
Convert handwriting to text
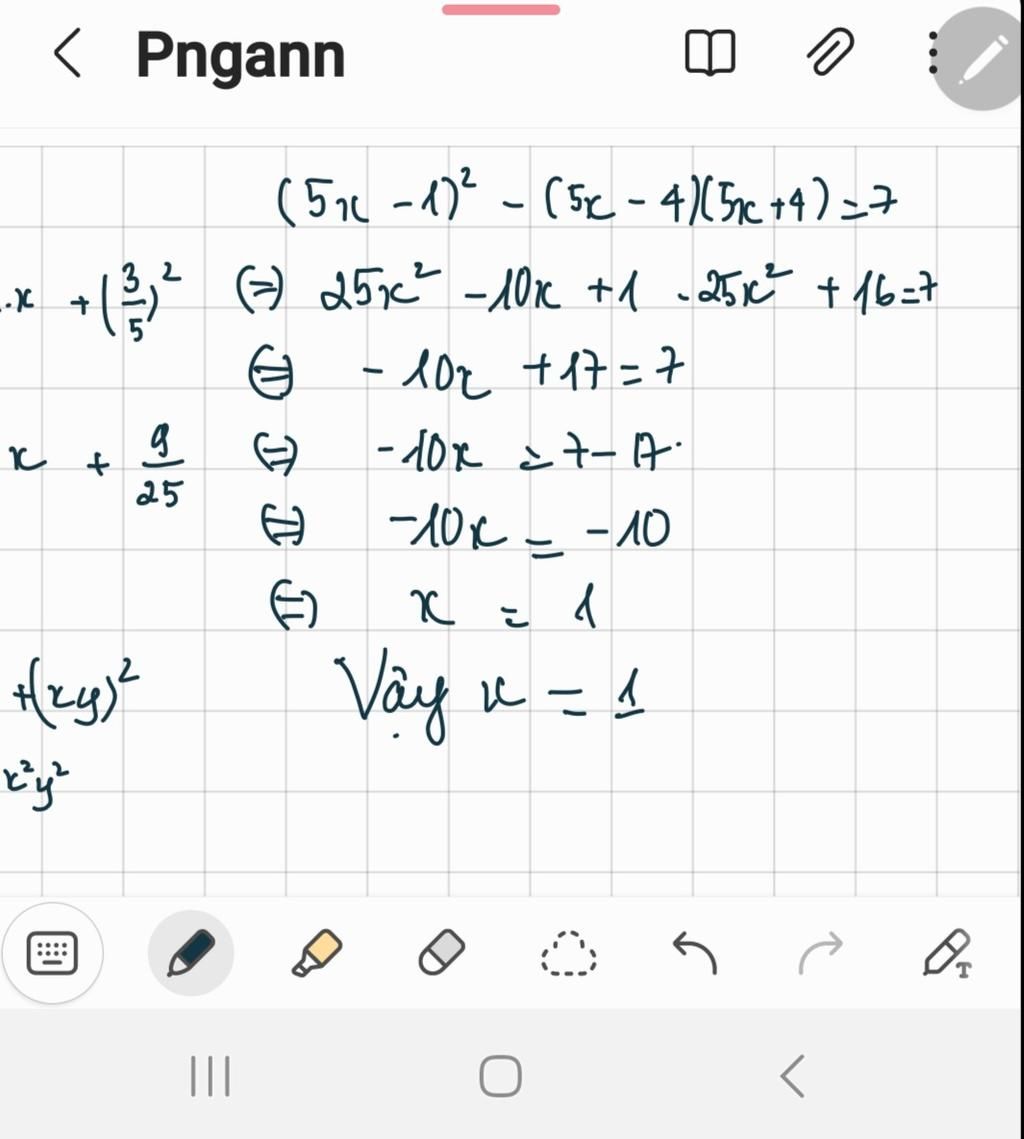[x=947, y=953]
